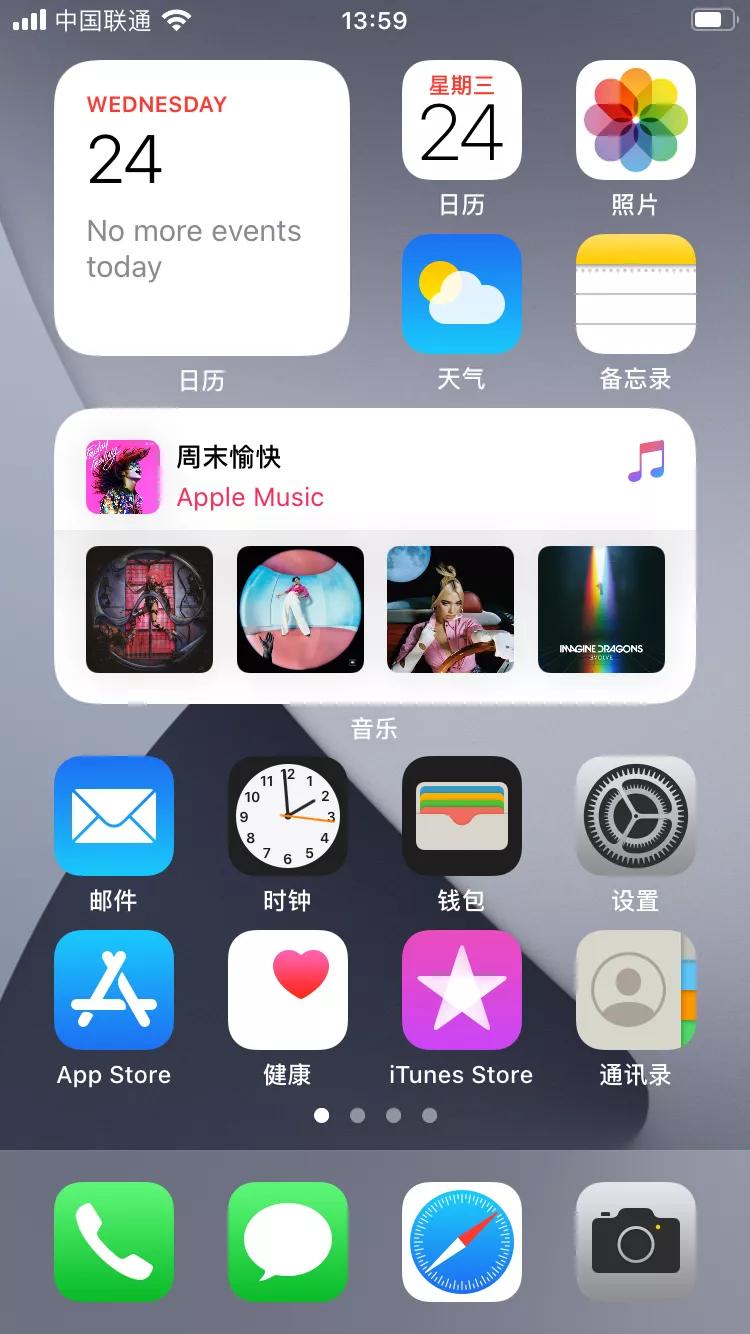Launch the App Store
The height and width of the screenshot is (1334, 750).
(115, 990)
